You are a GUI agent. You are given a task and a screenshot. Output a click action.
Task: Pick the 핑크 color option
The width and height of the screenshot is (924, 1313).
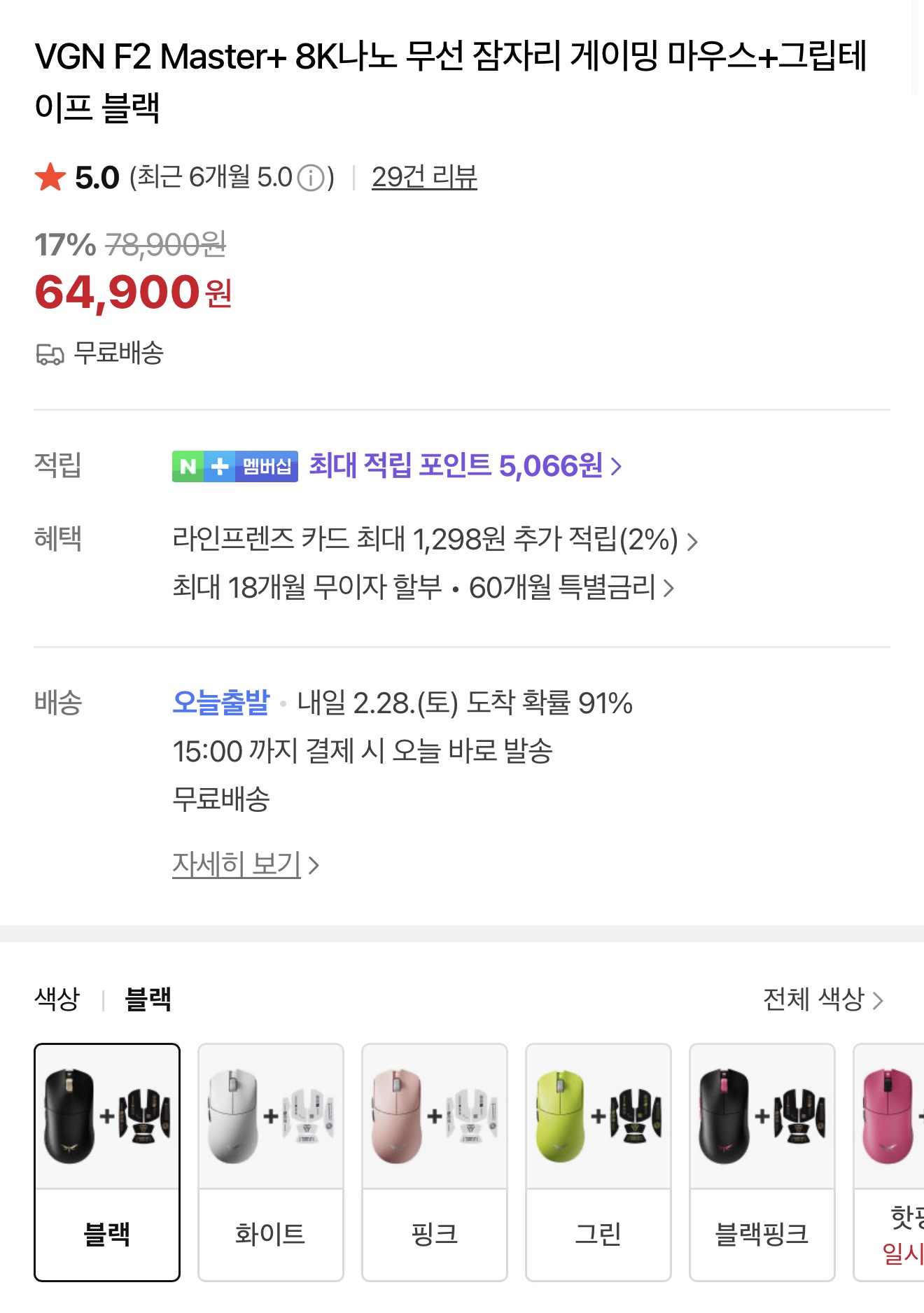435,1162
